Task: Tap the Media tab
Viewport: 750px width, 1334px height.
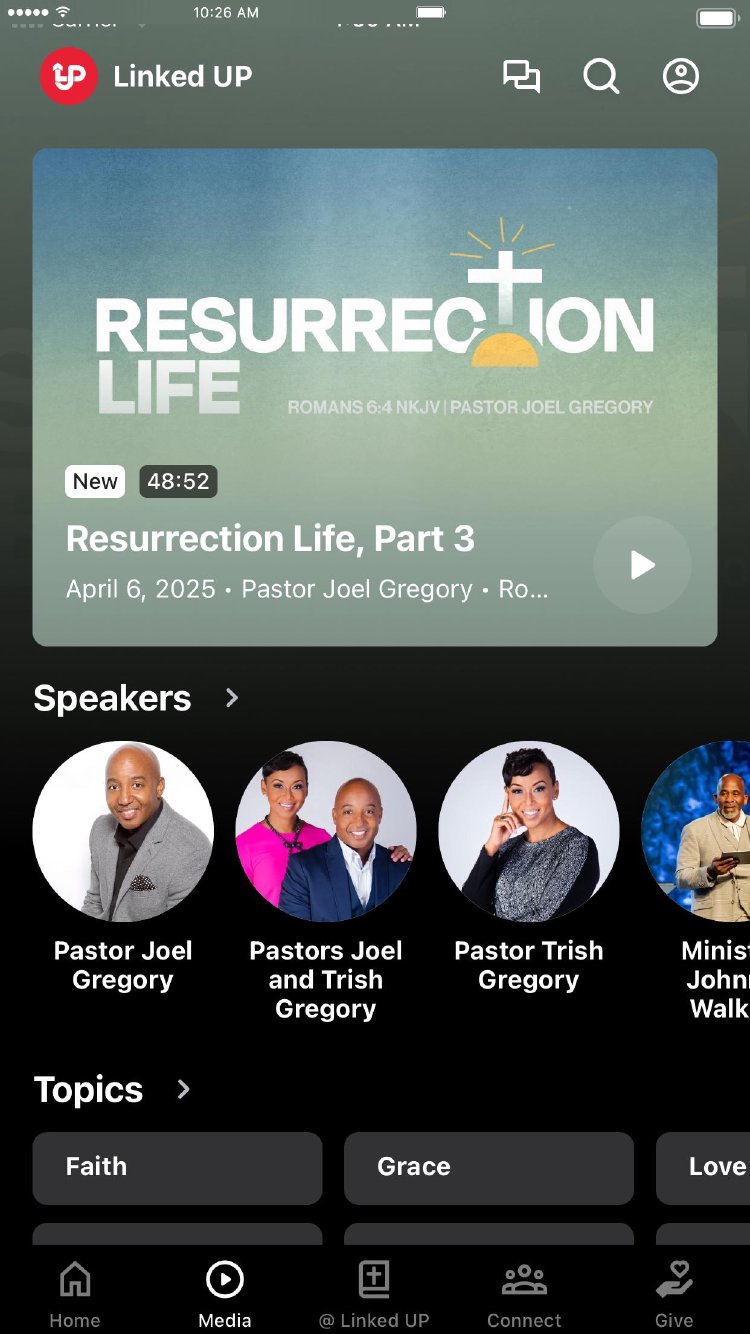Action: tap(225, 1294)
